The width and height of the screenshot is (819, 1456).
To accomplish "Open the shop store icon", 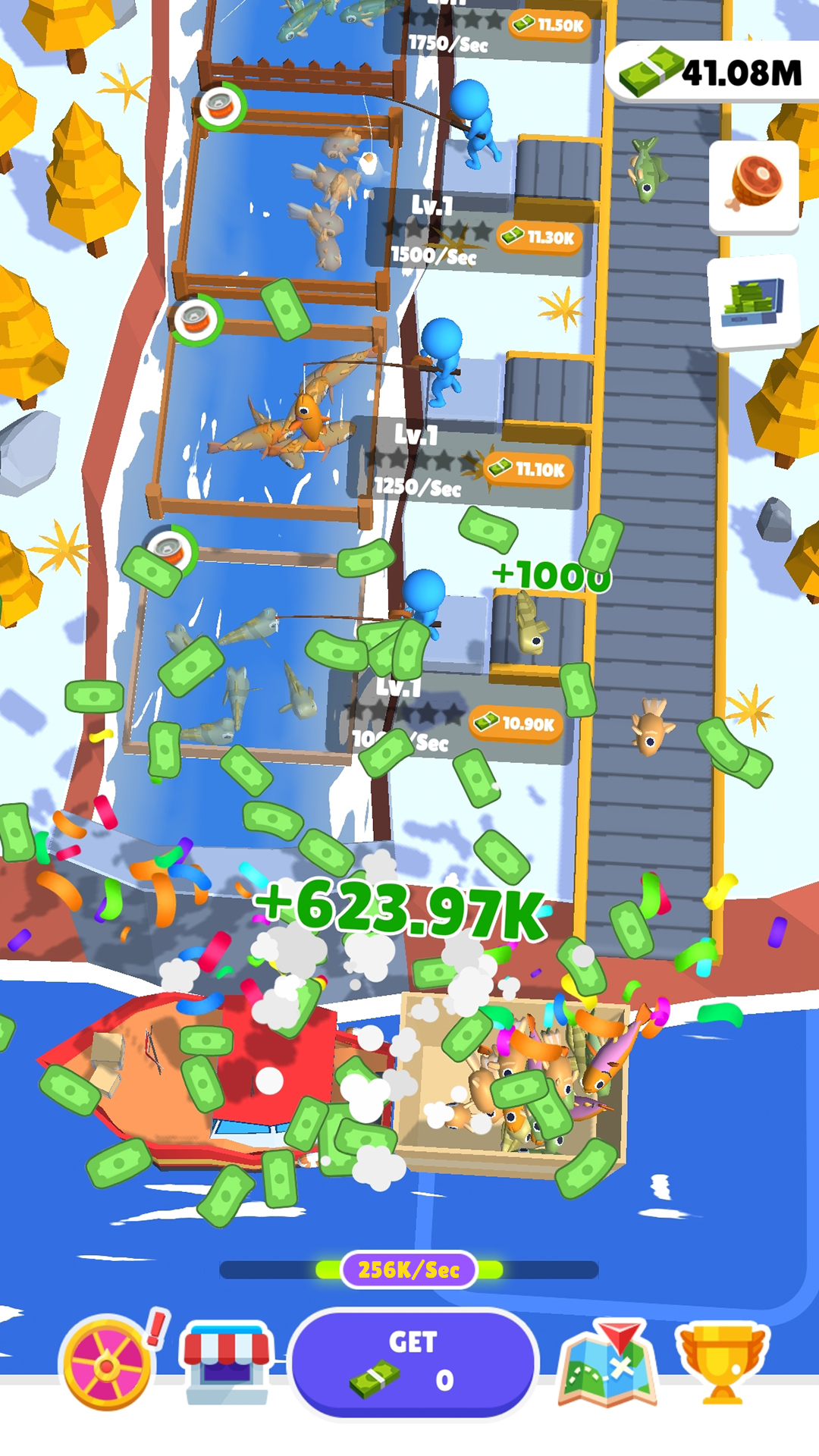I will click(227, 1363).
